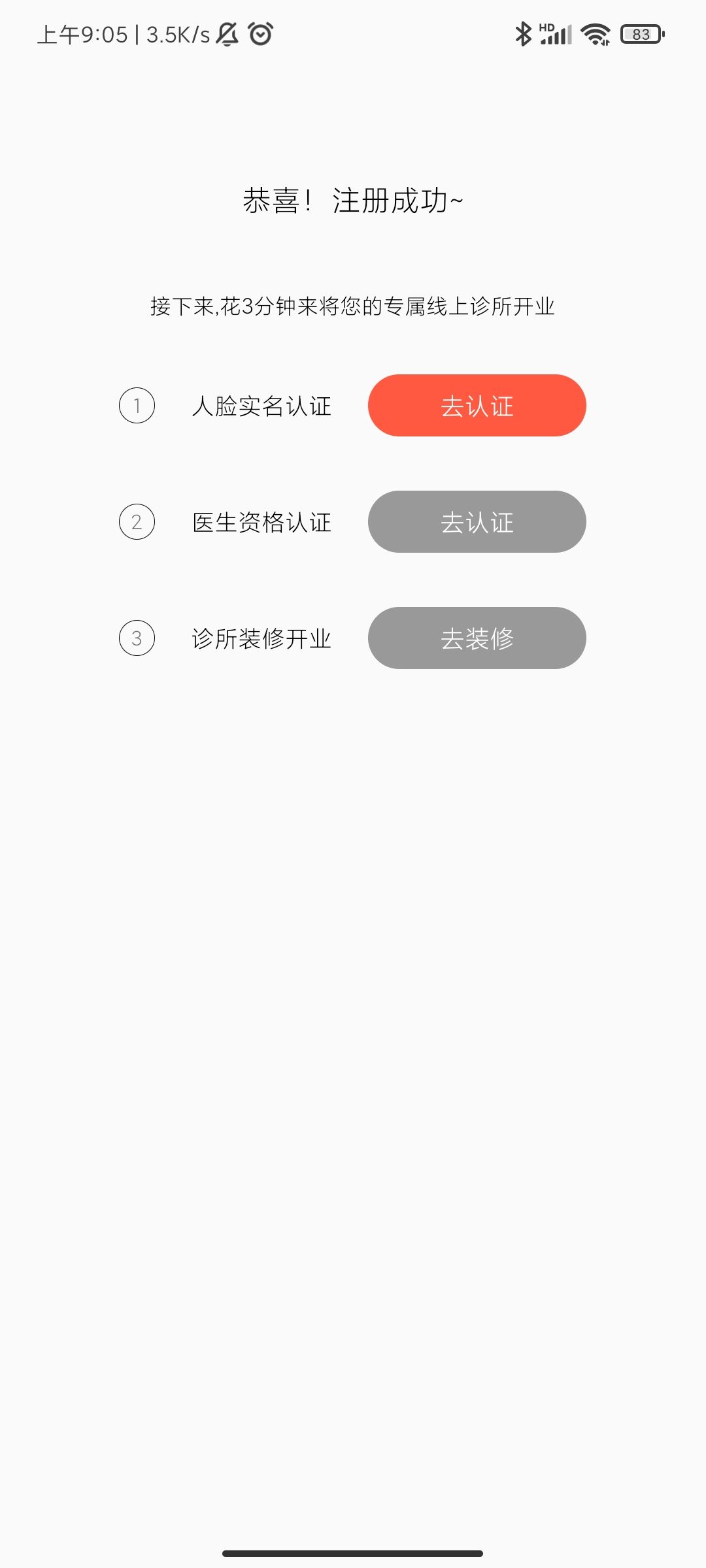Click the step 3 numbered circle
Screen dimensions: 706x1568
point(137,638)
